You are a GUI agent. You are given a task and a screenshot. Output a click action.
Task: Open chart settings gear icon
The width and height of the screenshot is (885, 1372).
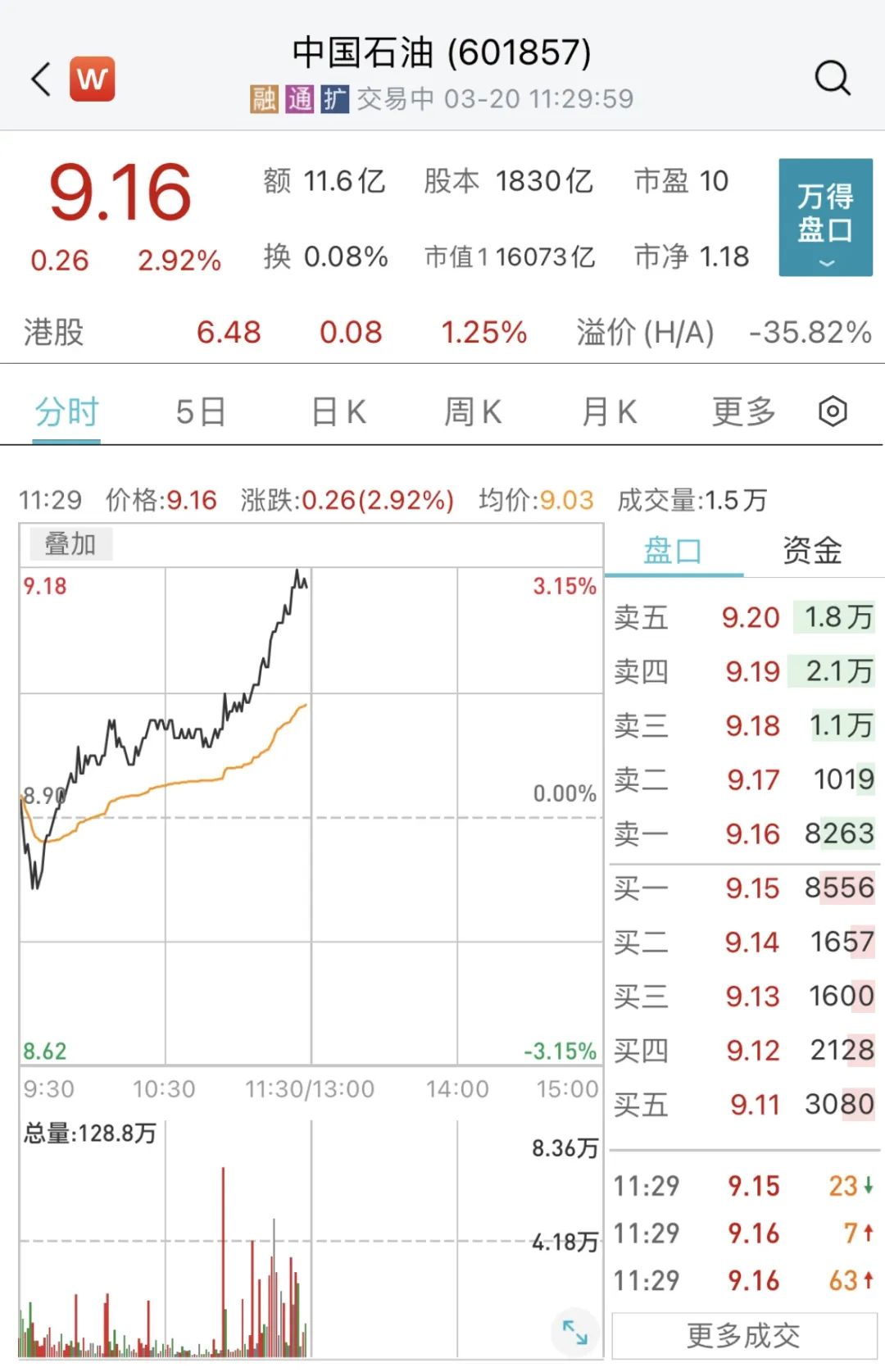(833, 411)
